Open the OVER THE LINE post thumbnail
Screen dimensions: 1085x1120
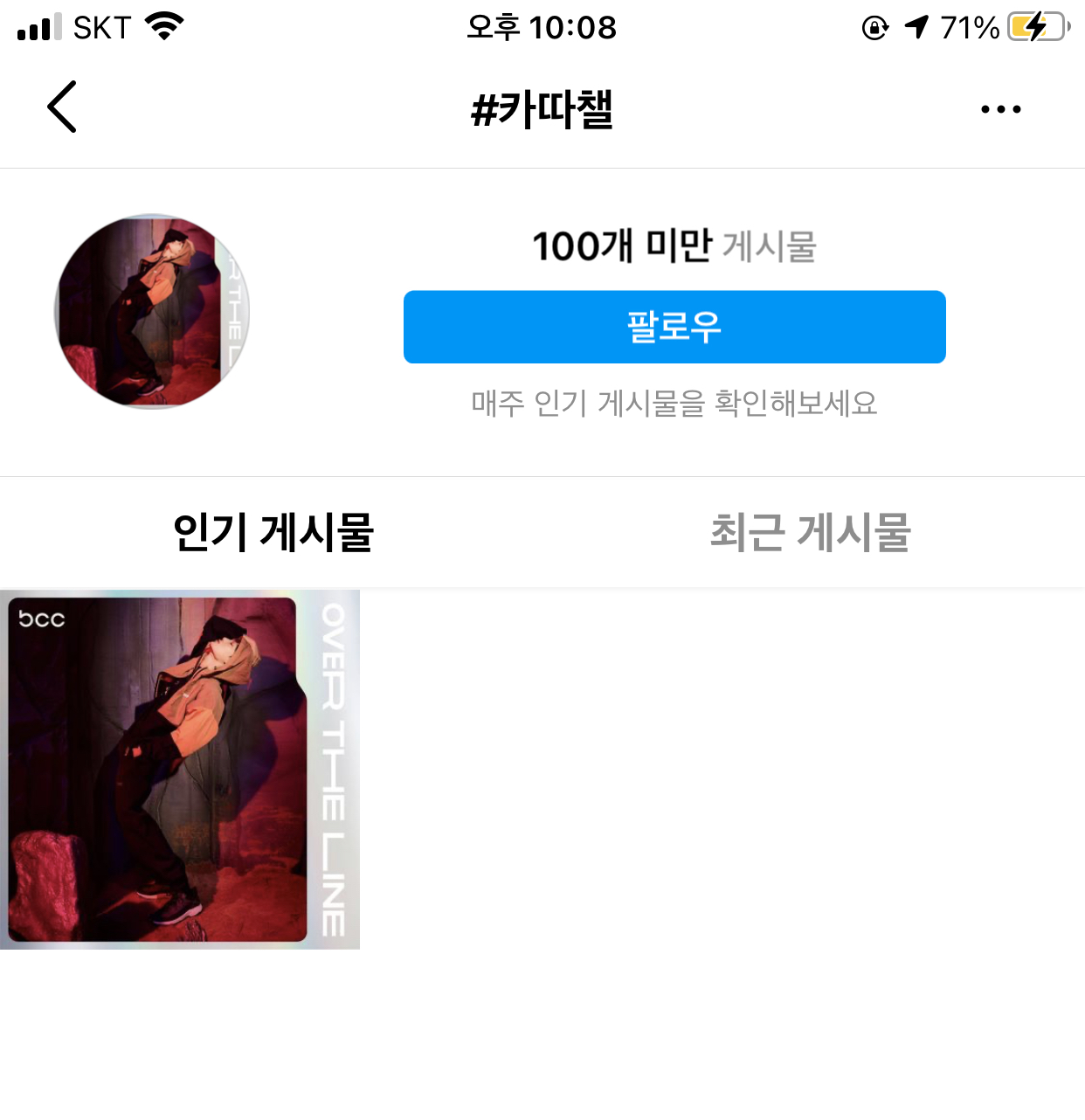click(180, 769)
